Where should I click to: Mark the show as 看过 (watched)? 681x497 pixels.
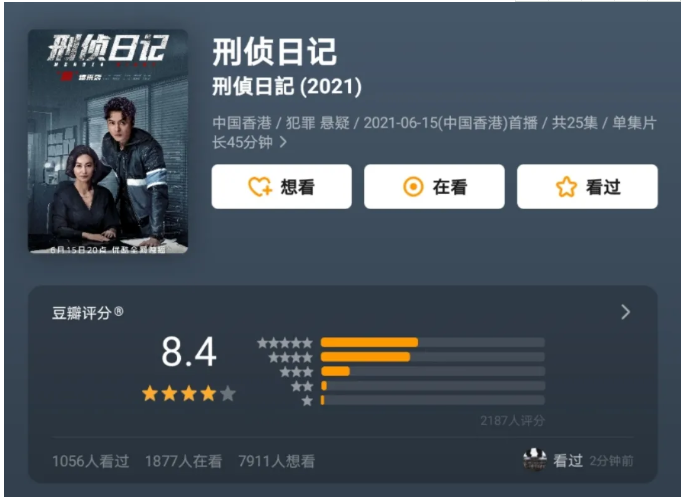tap(587, 187)
